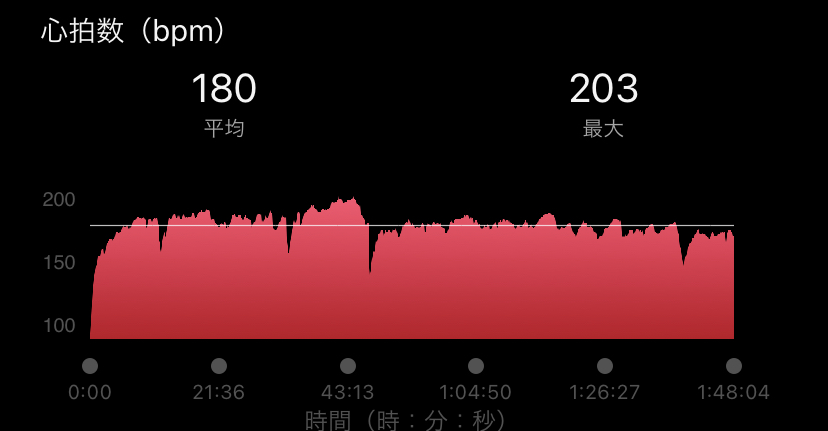Open the heart rate chart in detail
Screen dimensions: 828x431
tap(412, 275)
